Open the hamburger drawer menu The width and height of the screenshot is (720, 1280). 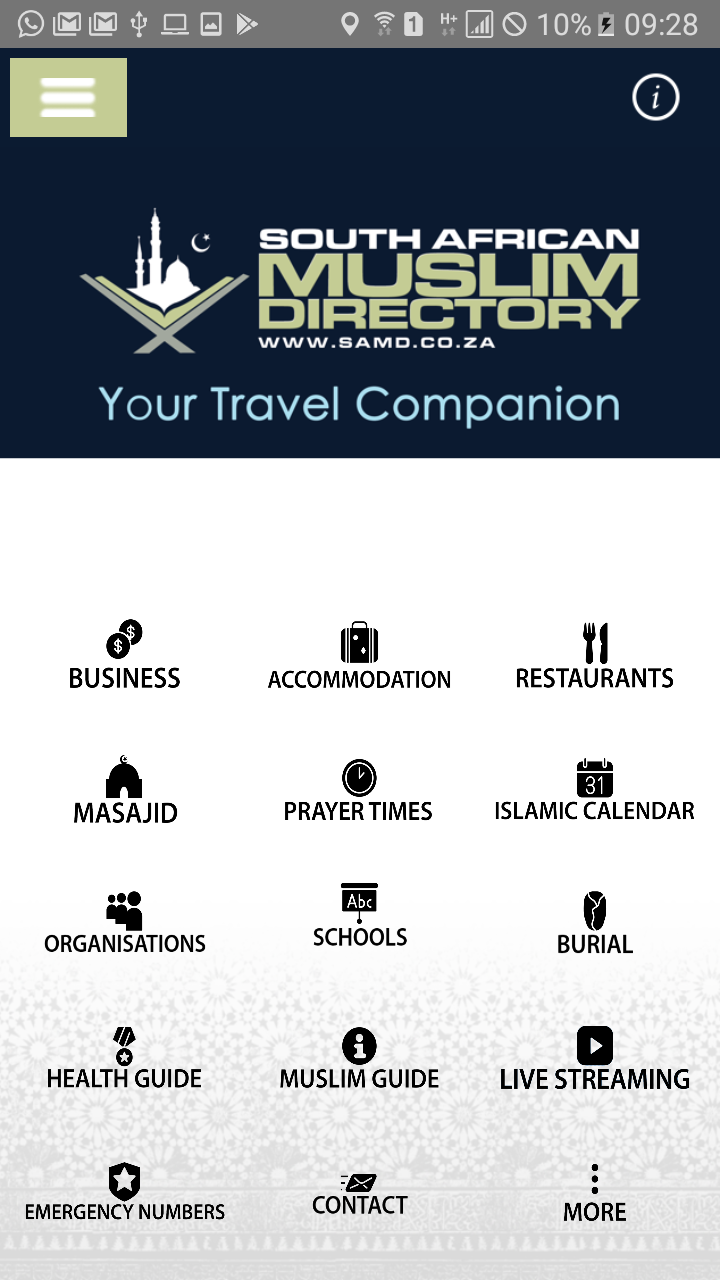[x=68, y=97]
